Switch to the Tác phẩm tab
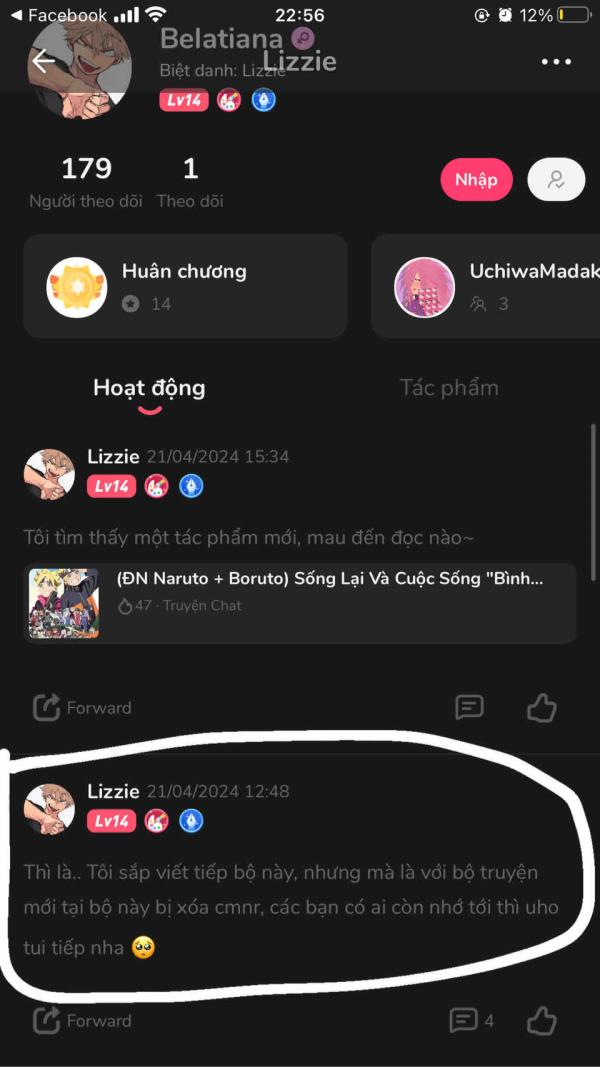 click(449, 388)
